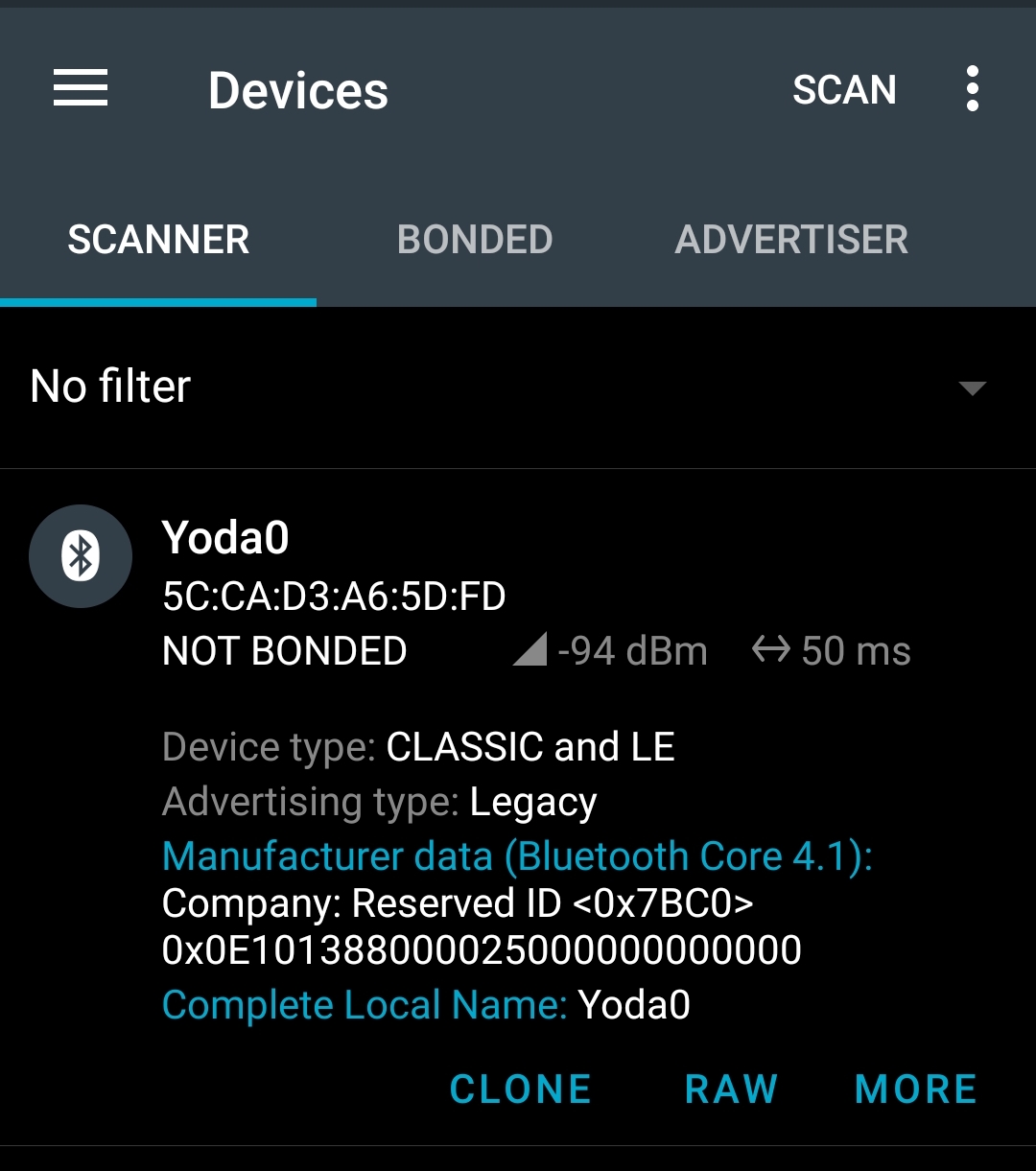This screenshot has height=1171, width=1036.
Task: Show MORE options for Yoda0
Action: (915, 1089)
